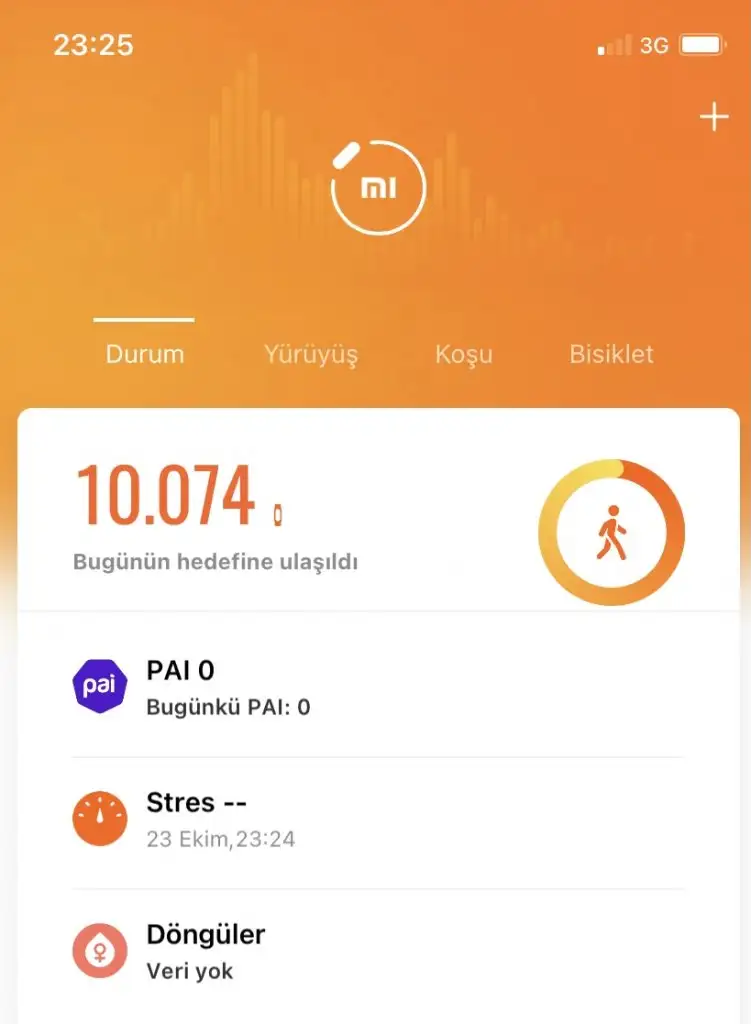Open the PAI row
This screenshot has height=1024, width=751.
tap(378, 687)
